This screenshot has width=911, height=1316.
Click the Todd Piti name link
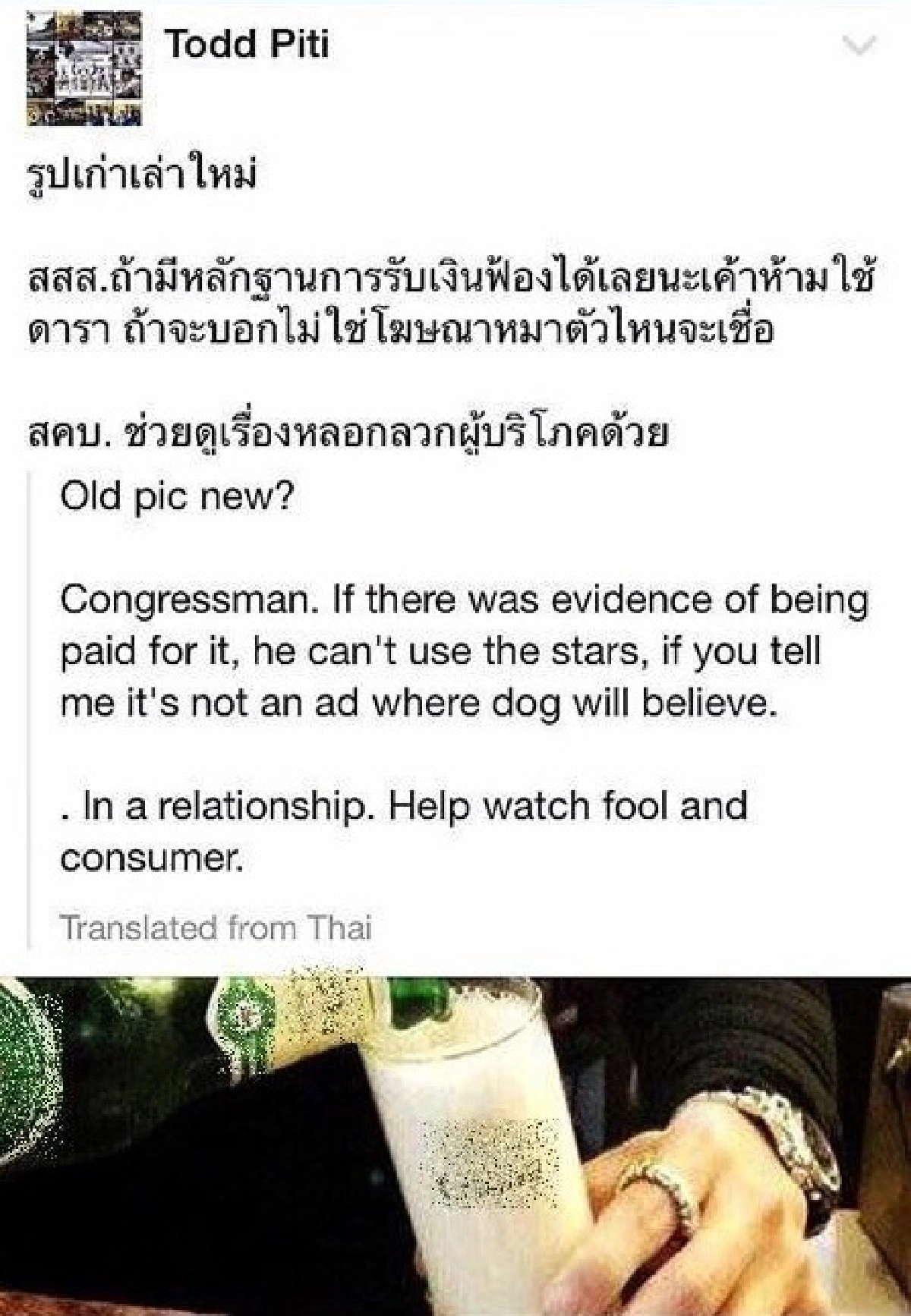click(x=251, y=44)
